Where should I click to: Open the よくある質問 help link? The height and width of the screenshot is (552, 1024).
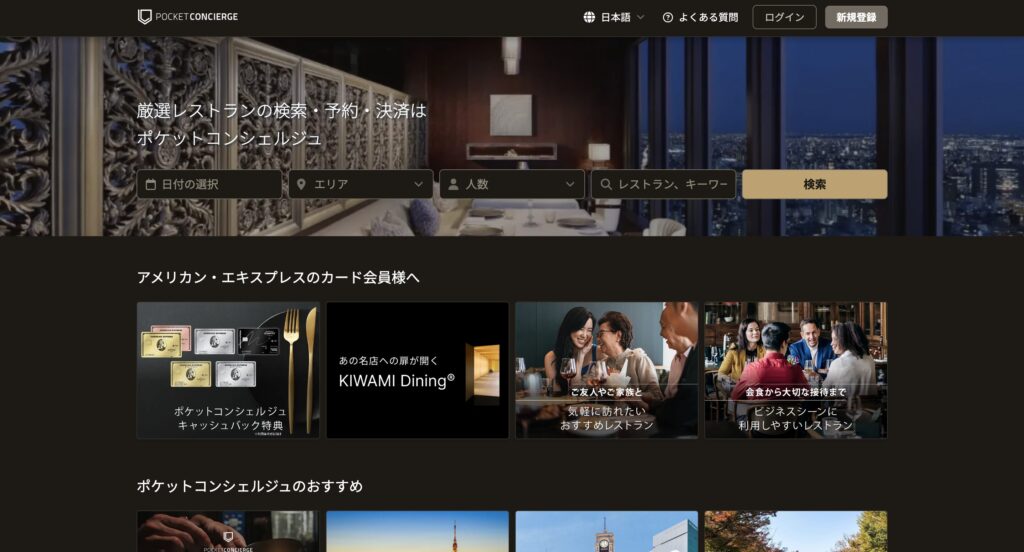point(700,17)
